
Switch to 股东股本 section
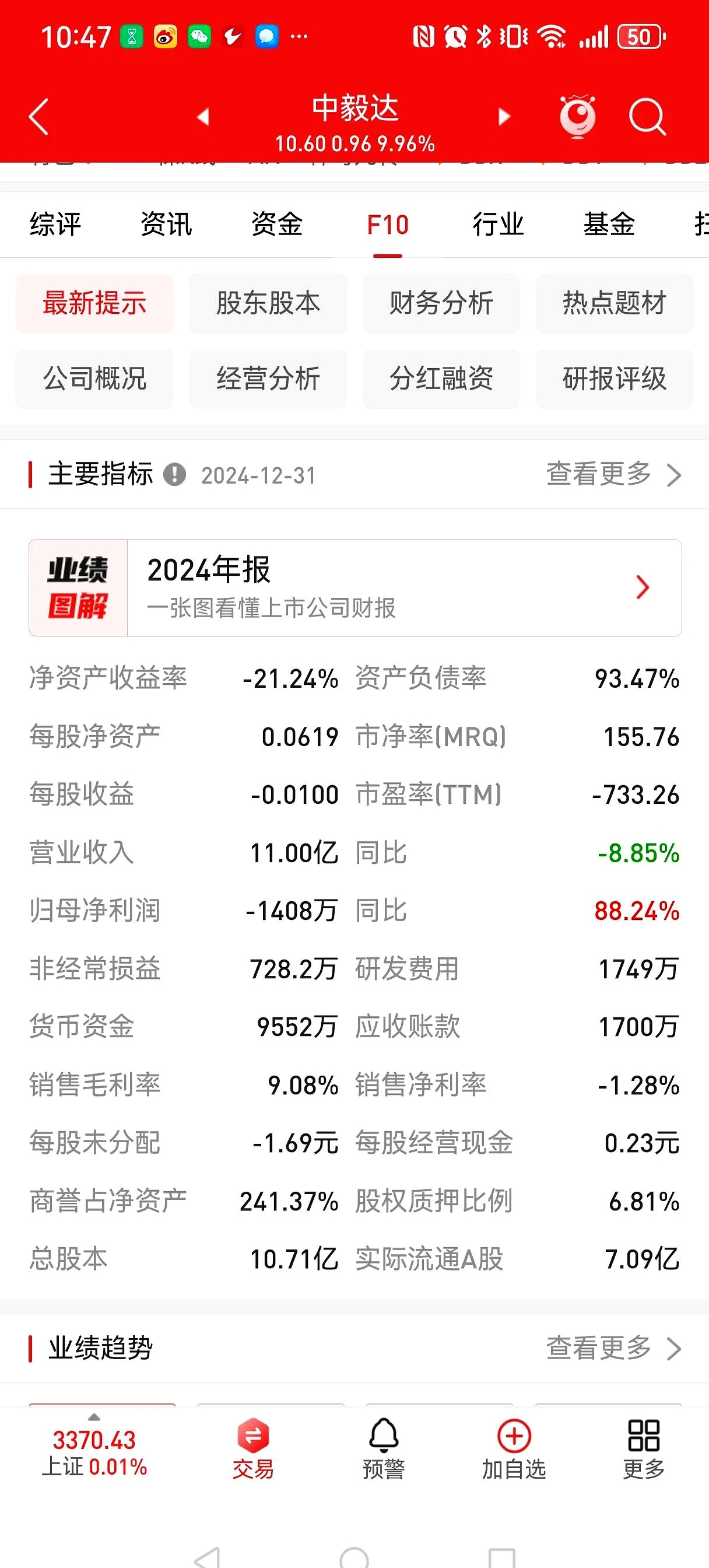(x=268, y=304)
